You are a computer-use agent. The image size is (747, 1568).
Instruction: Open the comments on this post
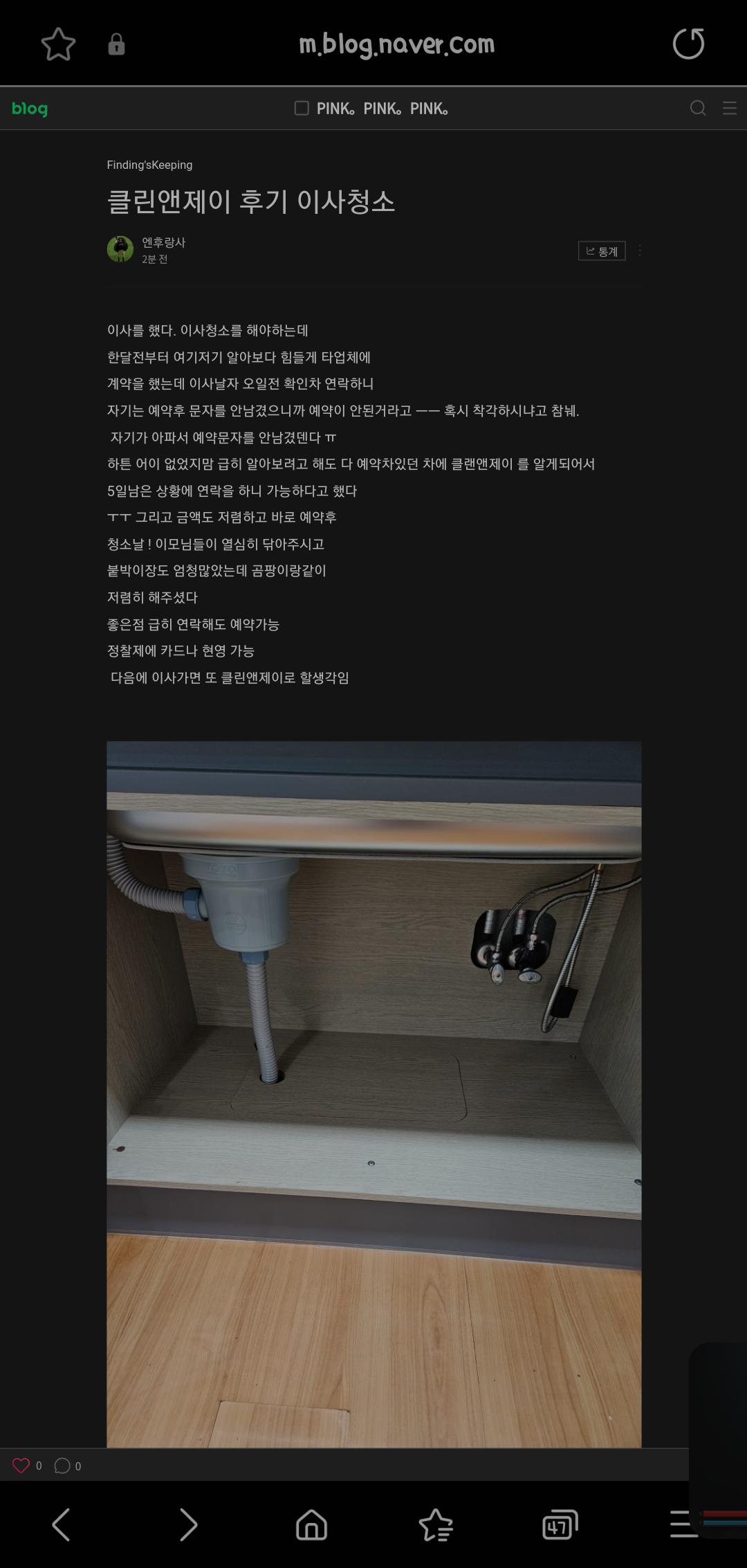pos(62,1466)
